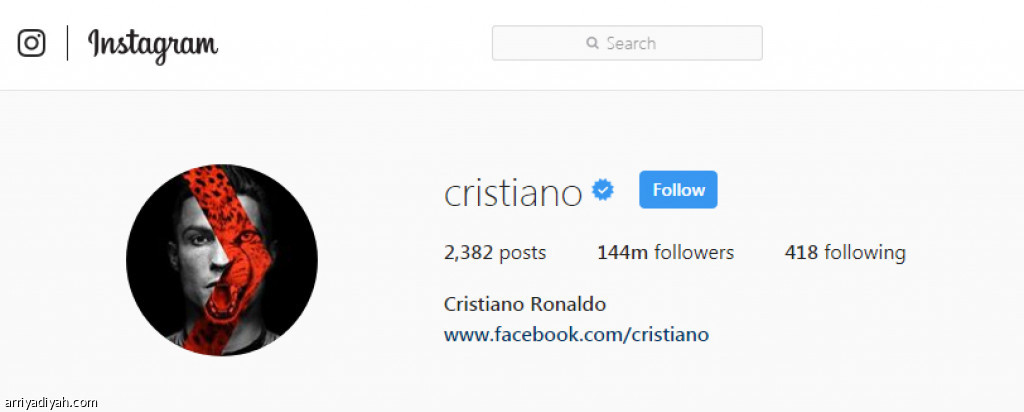
Task: Click the Search field in the header
Action: [x=627, y=43]
